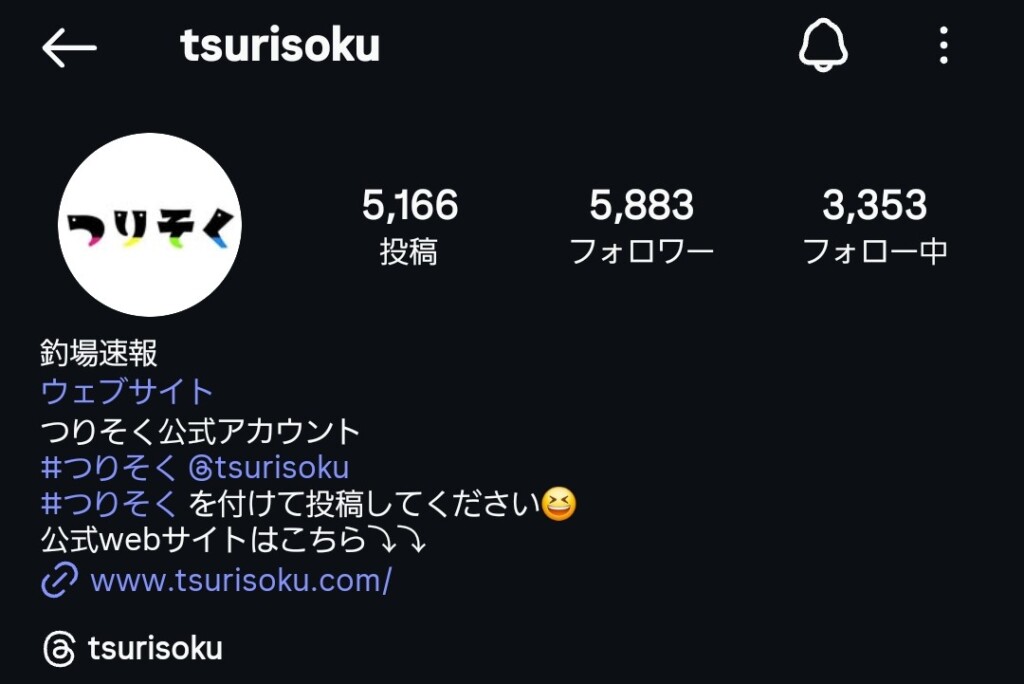1024x684 pixels.
Task: Open the @tsurisoku mention in bio
Action: [x=268, y=467]
